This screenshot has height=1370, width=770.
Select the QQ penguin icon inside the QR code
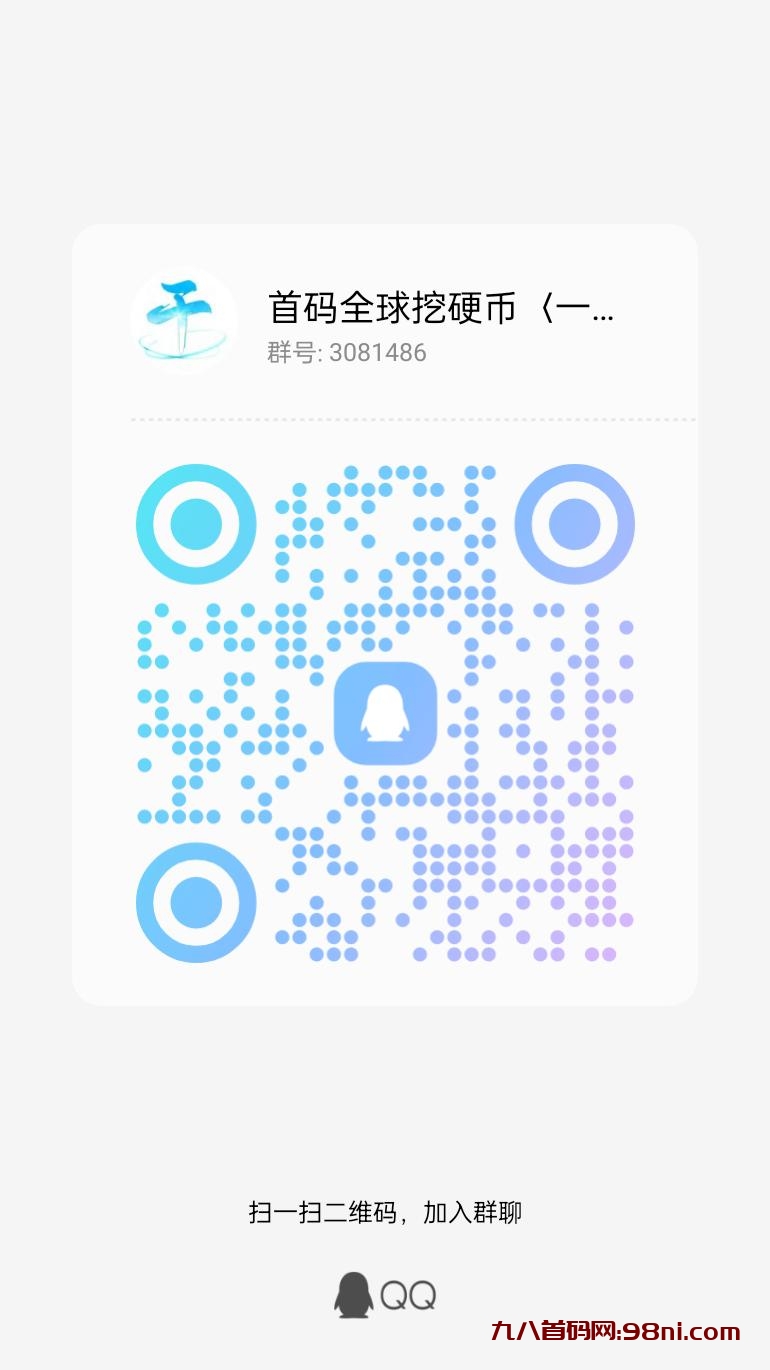[x=385, y=713]
